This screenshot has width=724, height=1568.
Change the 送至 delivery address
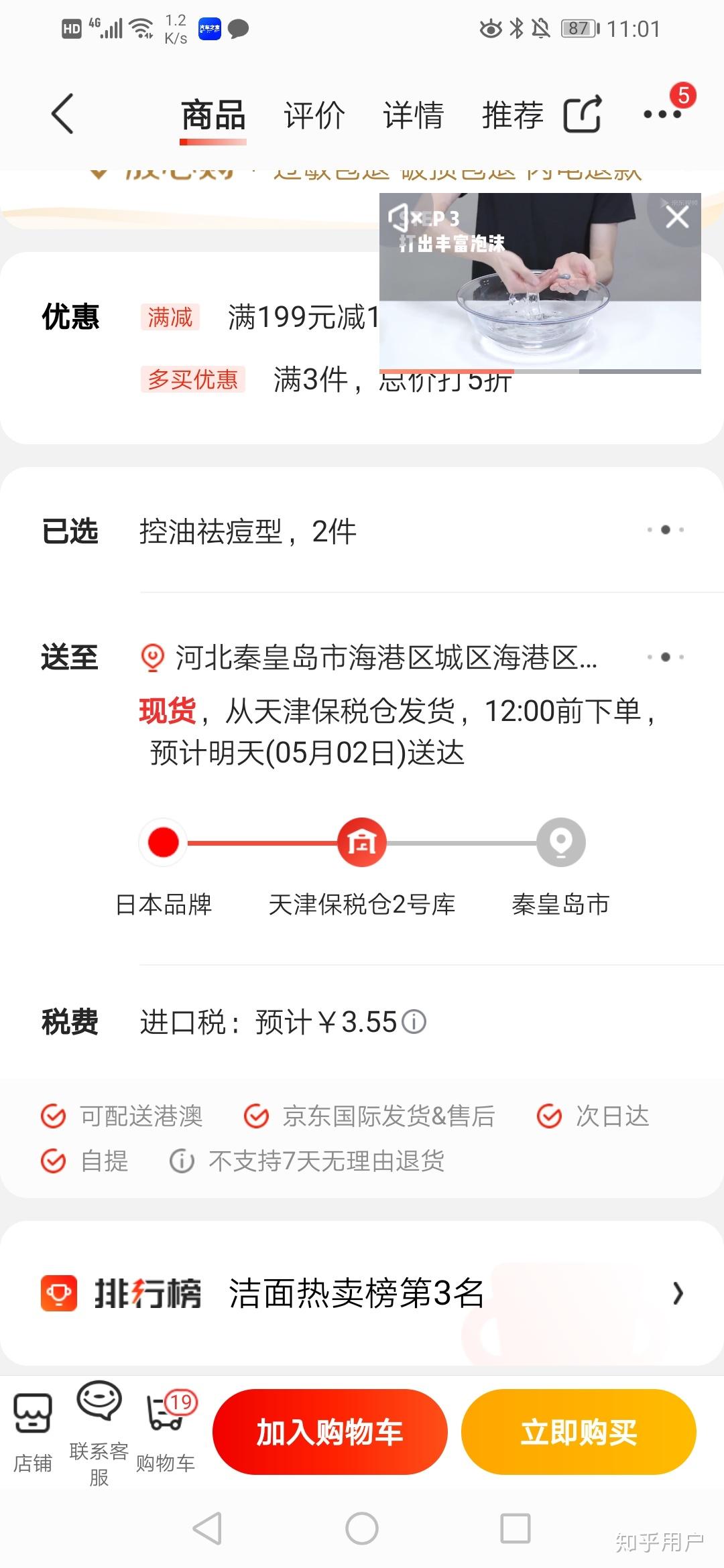pos(385,658)
